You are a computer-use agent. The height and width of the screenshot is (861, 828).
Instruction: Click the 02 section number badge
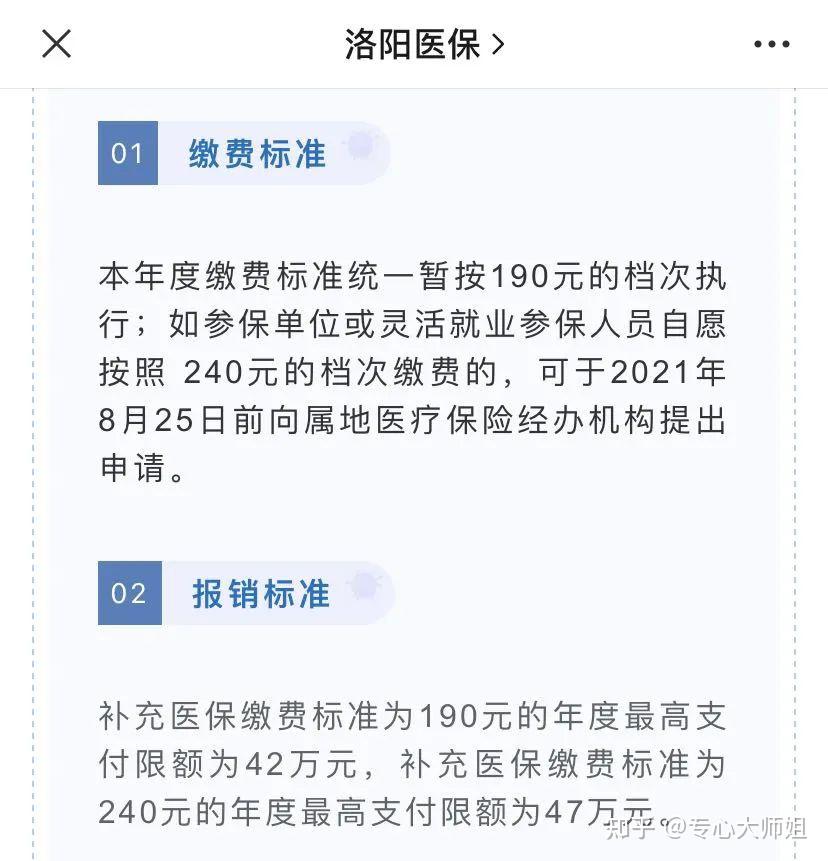[x=128, y=593]
